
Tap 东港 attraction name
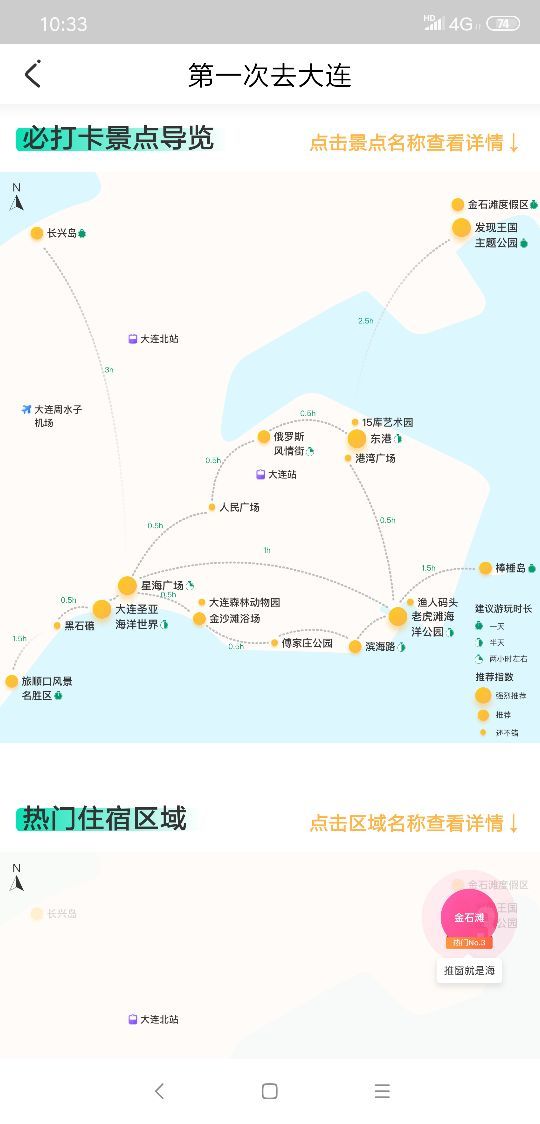381,439
